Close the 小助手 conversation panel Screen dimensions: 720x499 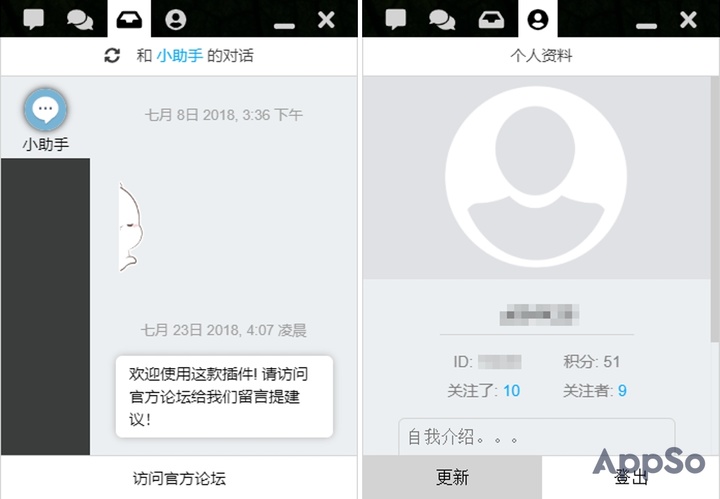click(x=326, y=19)
